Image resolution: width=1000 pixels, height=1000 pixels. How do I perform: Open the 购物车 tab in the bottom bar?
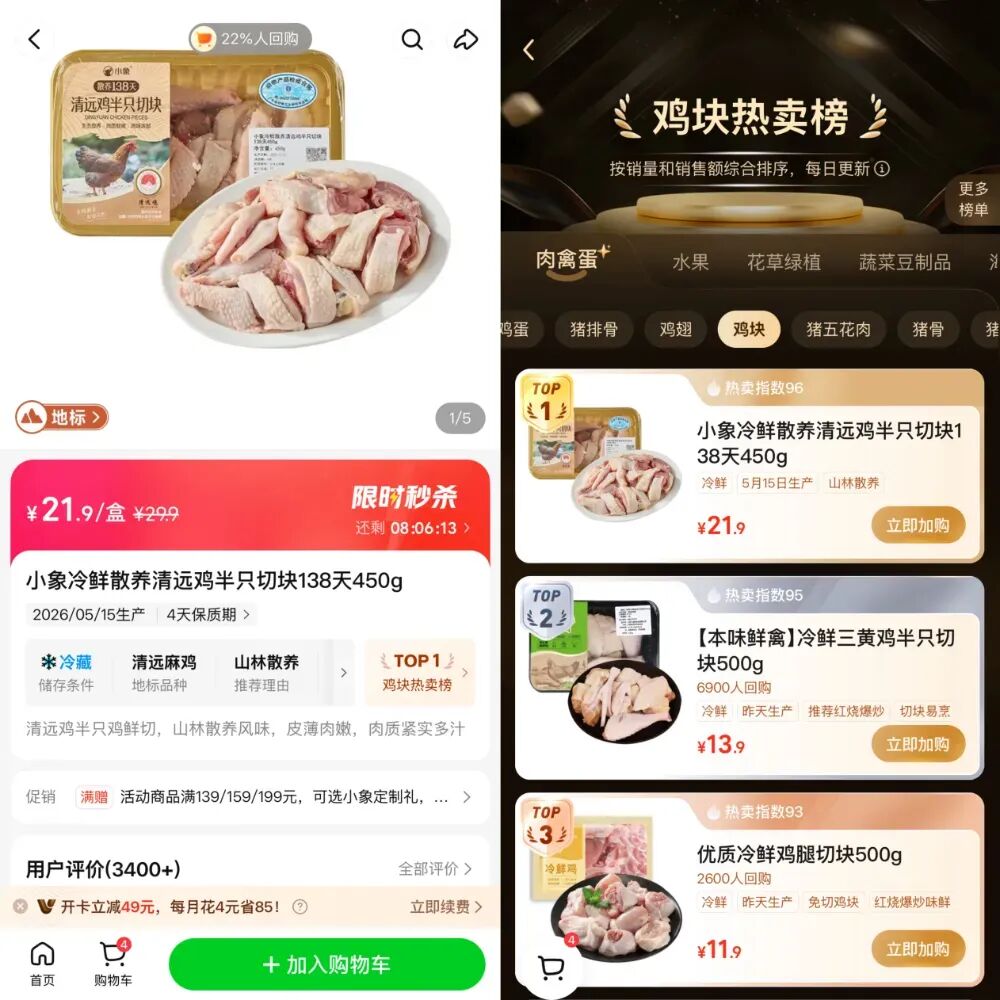point(114,964)
